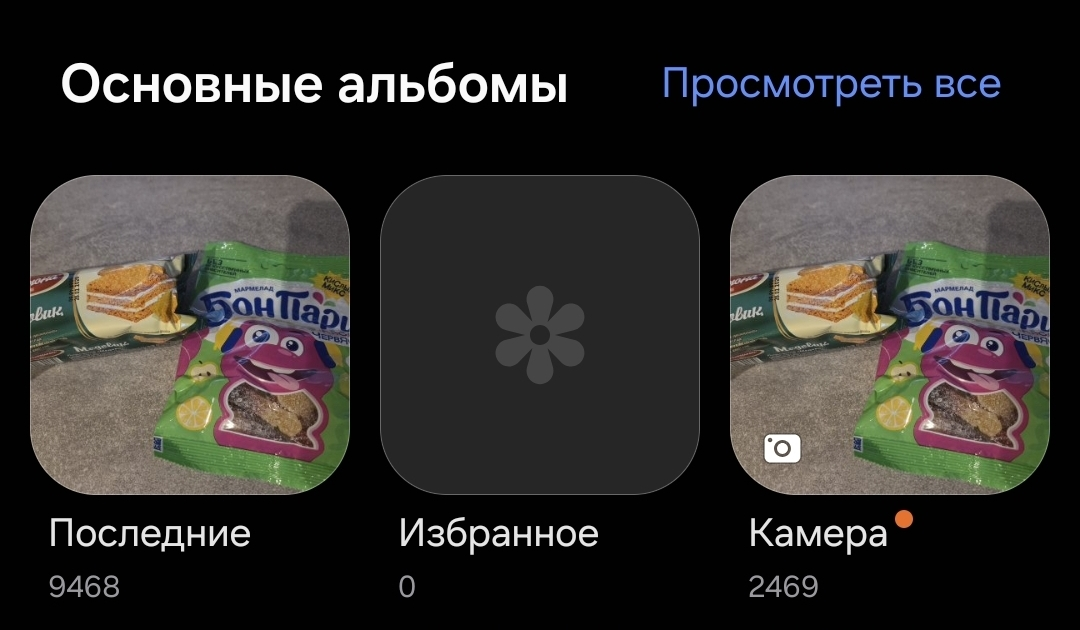Open the Просмотреть все link
The image size is (1080, 630).
831,84
